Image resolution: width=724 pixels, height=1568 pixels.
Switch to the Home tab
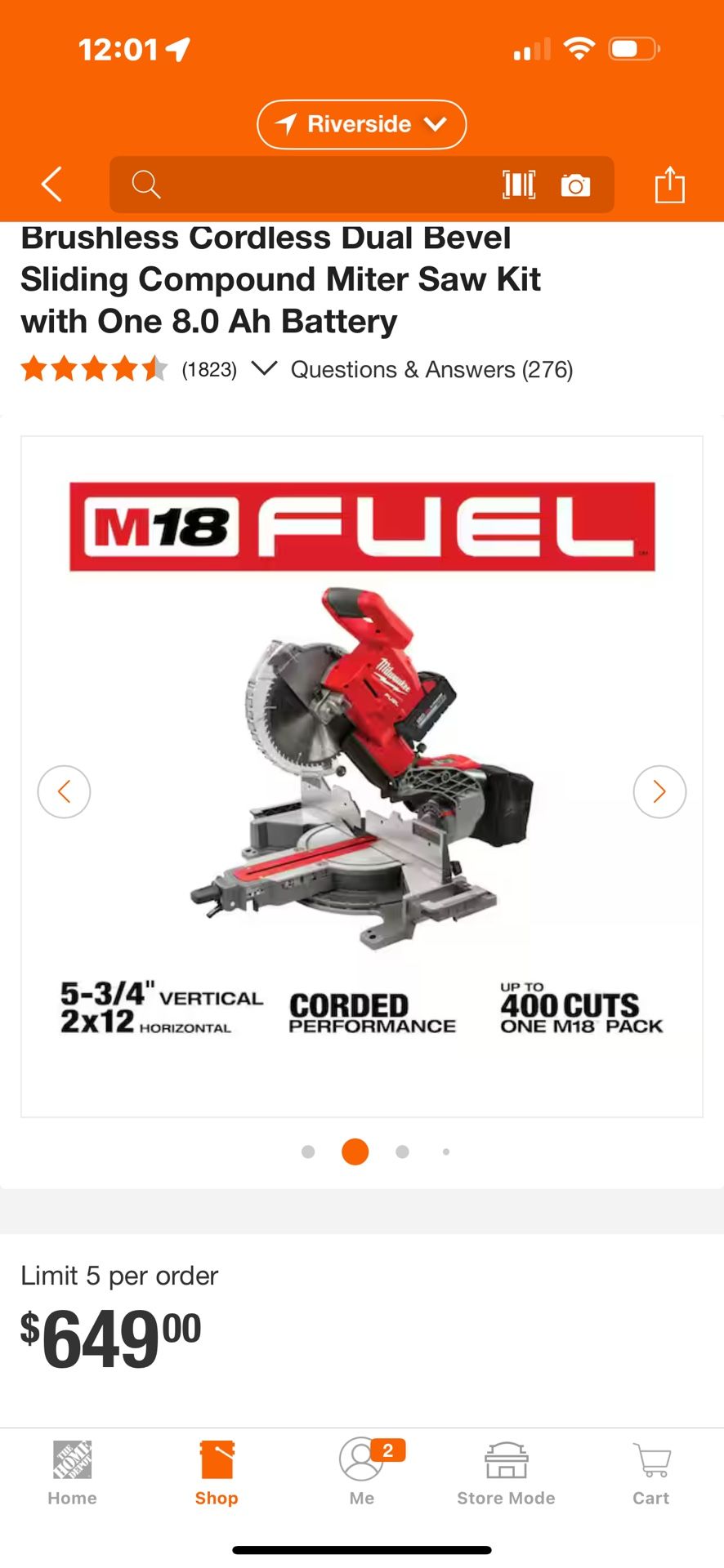(x=72, y=1473)
